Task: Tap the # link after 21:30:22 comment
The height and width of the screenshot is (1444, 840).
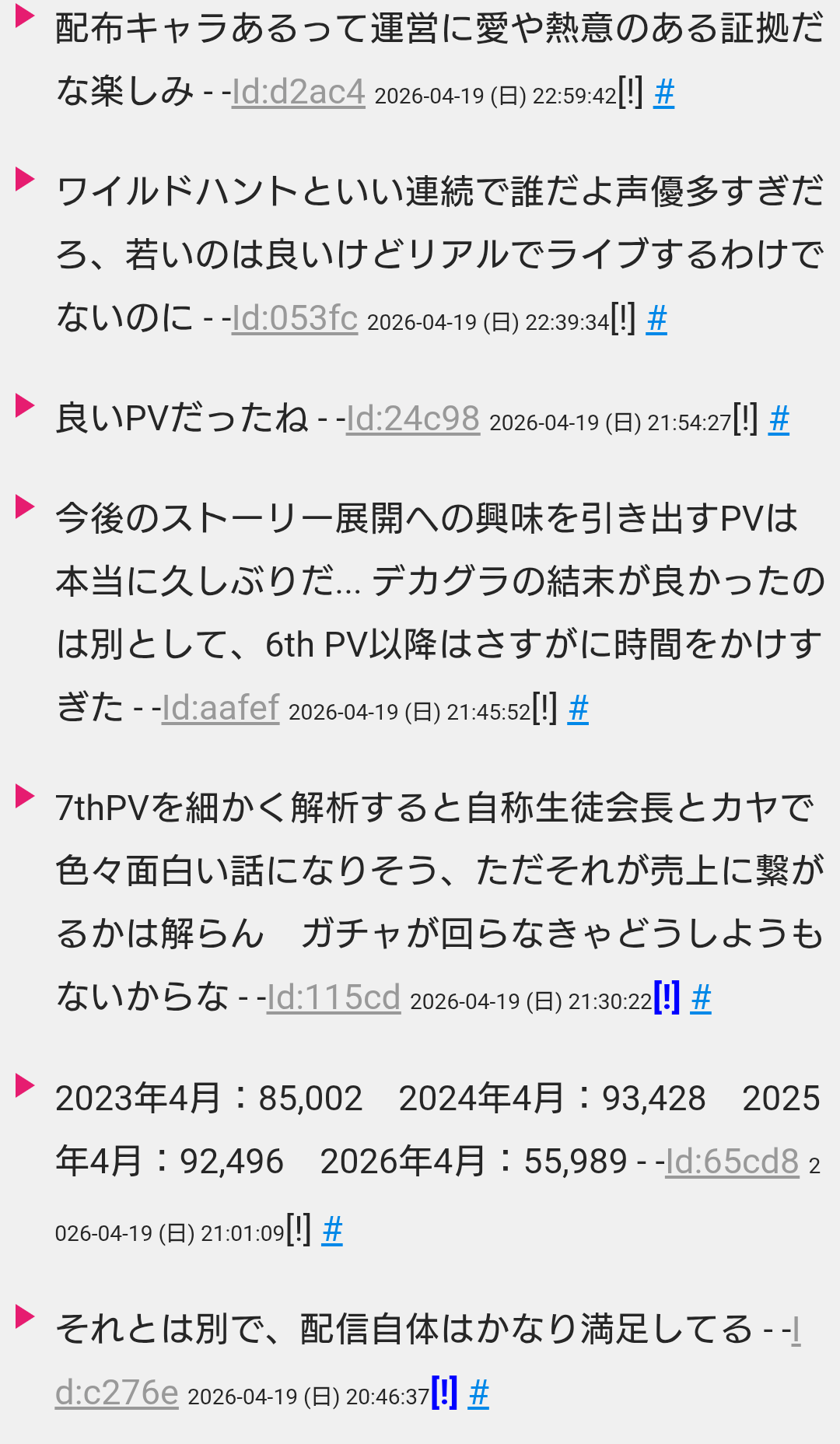Action: coord(701,999)
